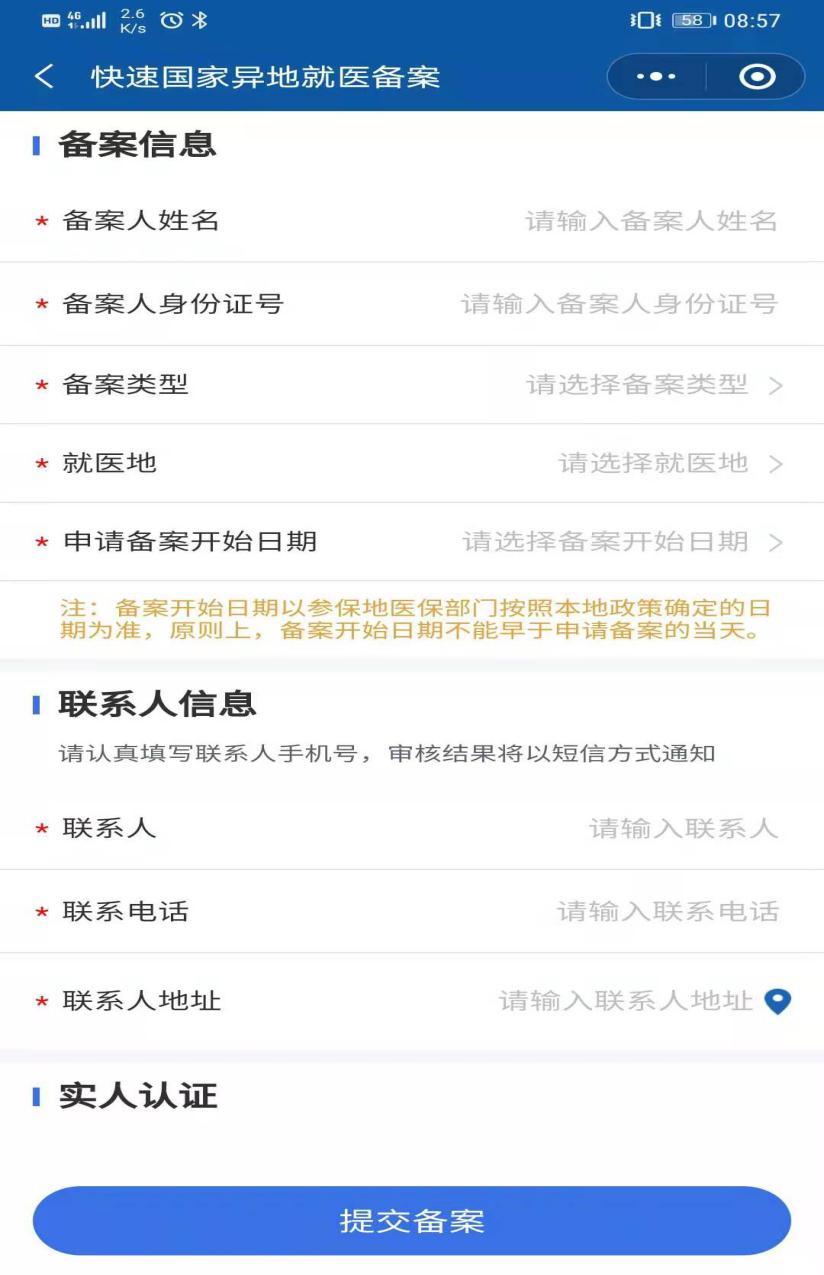Open the mini program more options menu
824x1275 pixels.
(x=656, y=77)
